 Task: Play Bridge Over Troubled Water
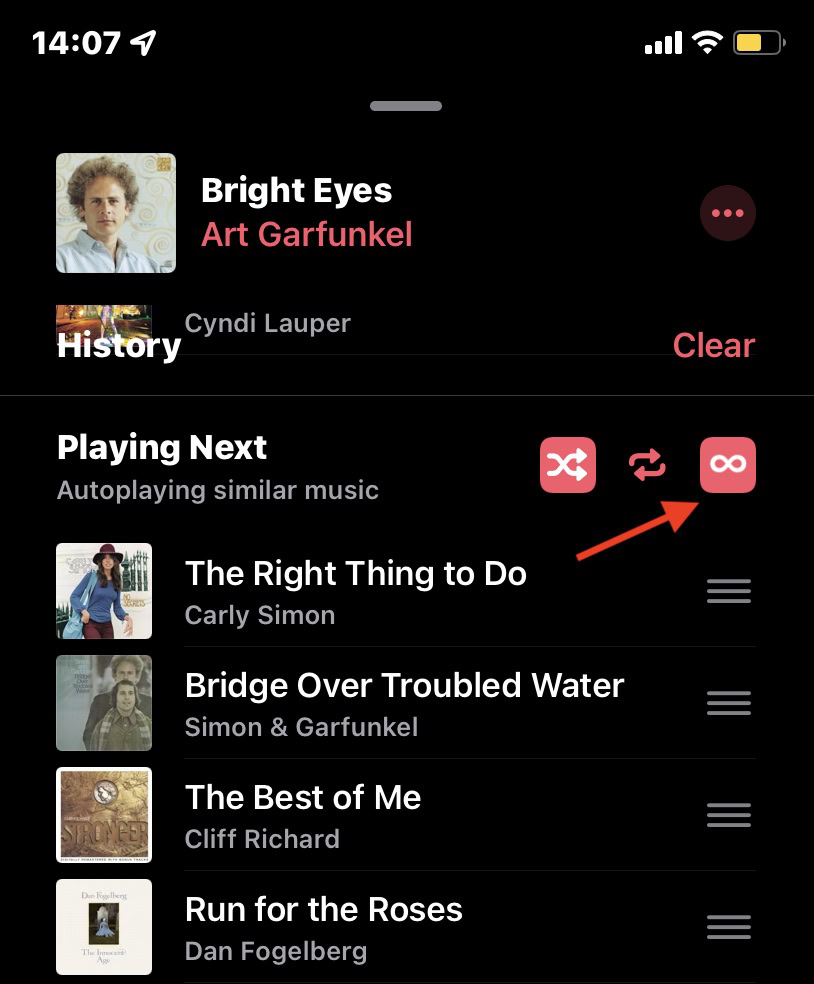pyautogui.click(x=404, y=703)
